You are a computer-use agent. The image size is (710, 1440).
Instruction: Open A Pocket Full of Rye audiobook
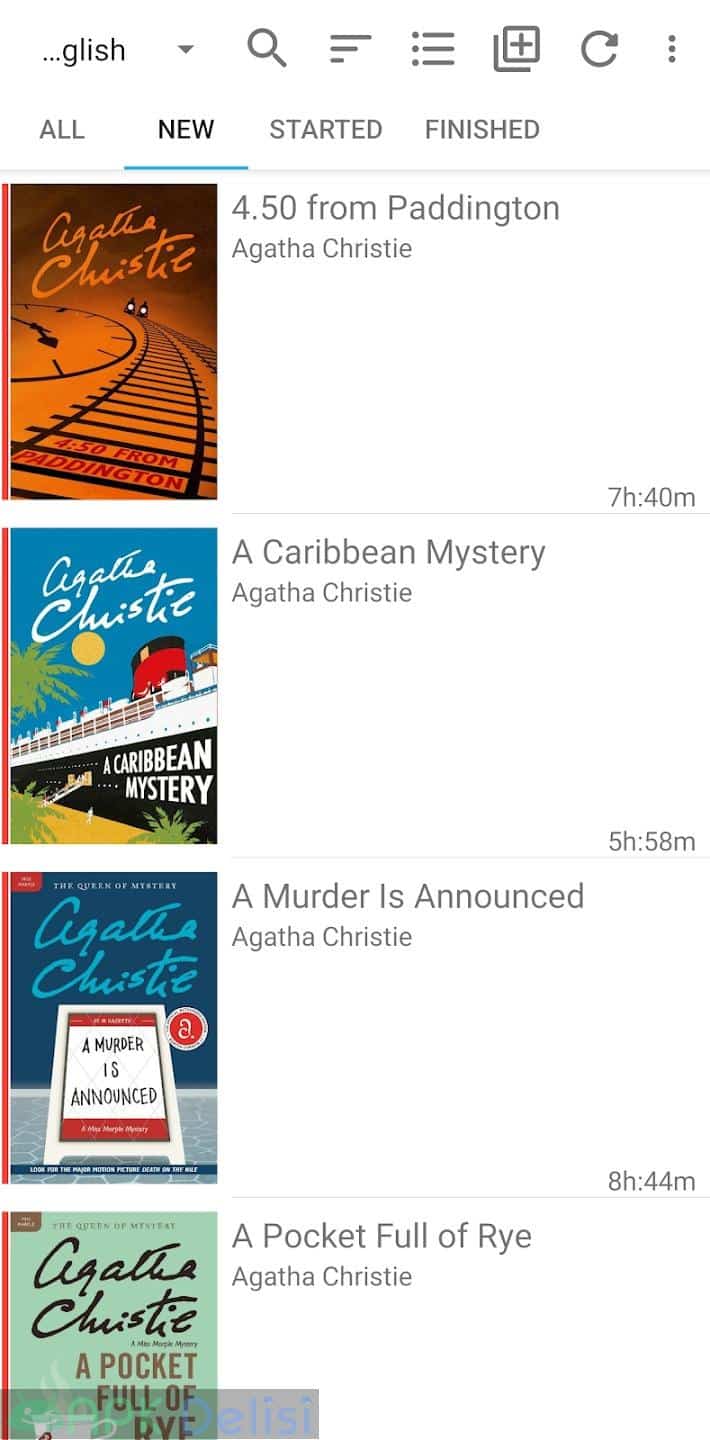tap(381, 1237)
